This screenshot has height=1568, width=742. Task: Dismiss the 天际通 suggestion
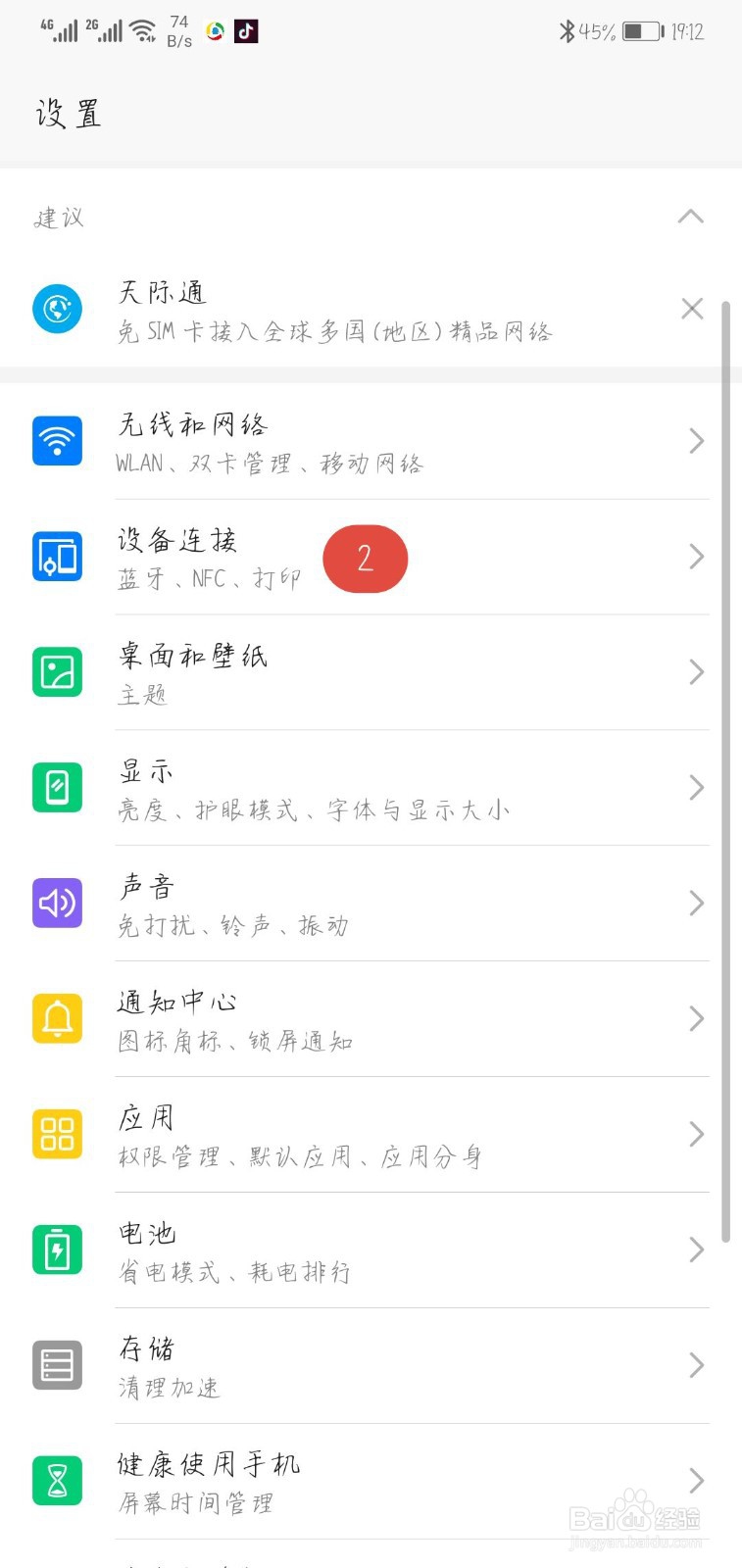692,309
